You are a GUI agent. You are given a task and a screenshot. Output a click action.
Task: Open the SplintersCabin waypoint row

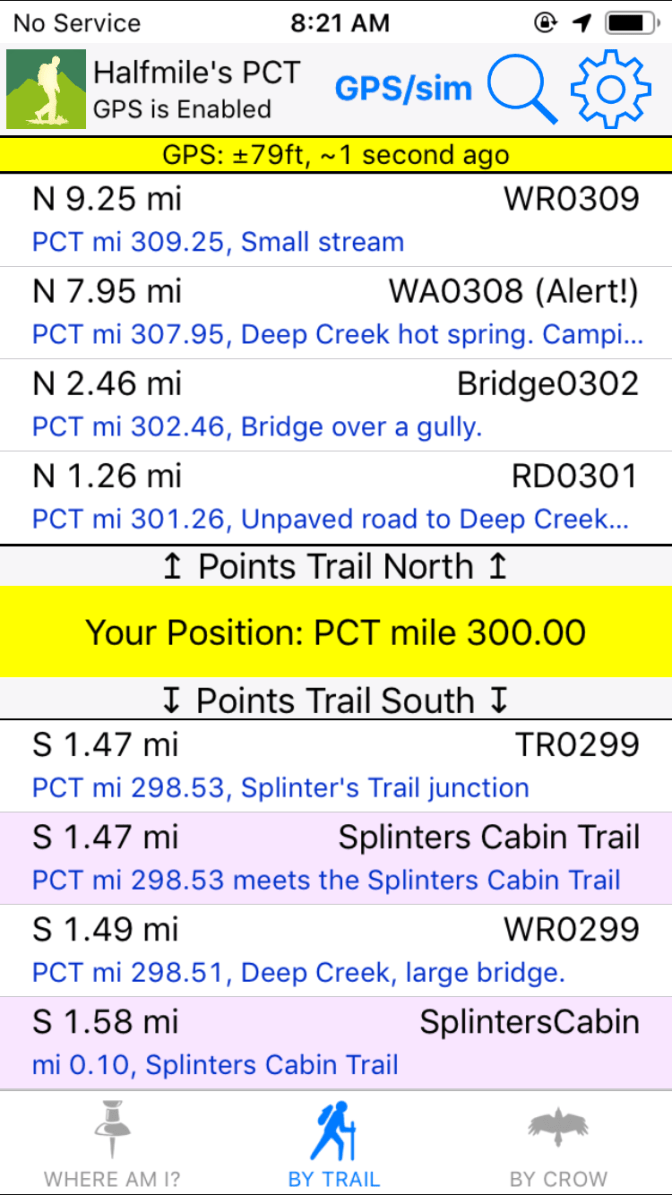coord(336,1042)
